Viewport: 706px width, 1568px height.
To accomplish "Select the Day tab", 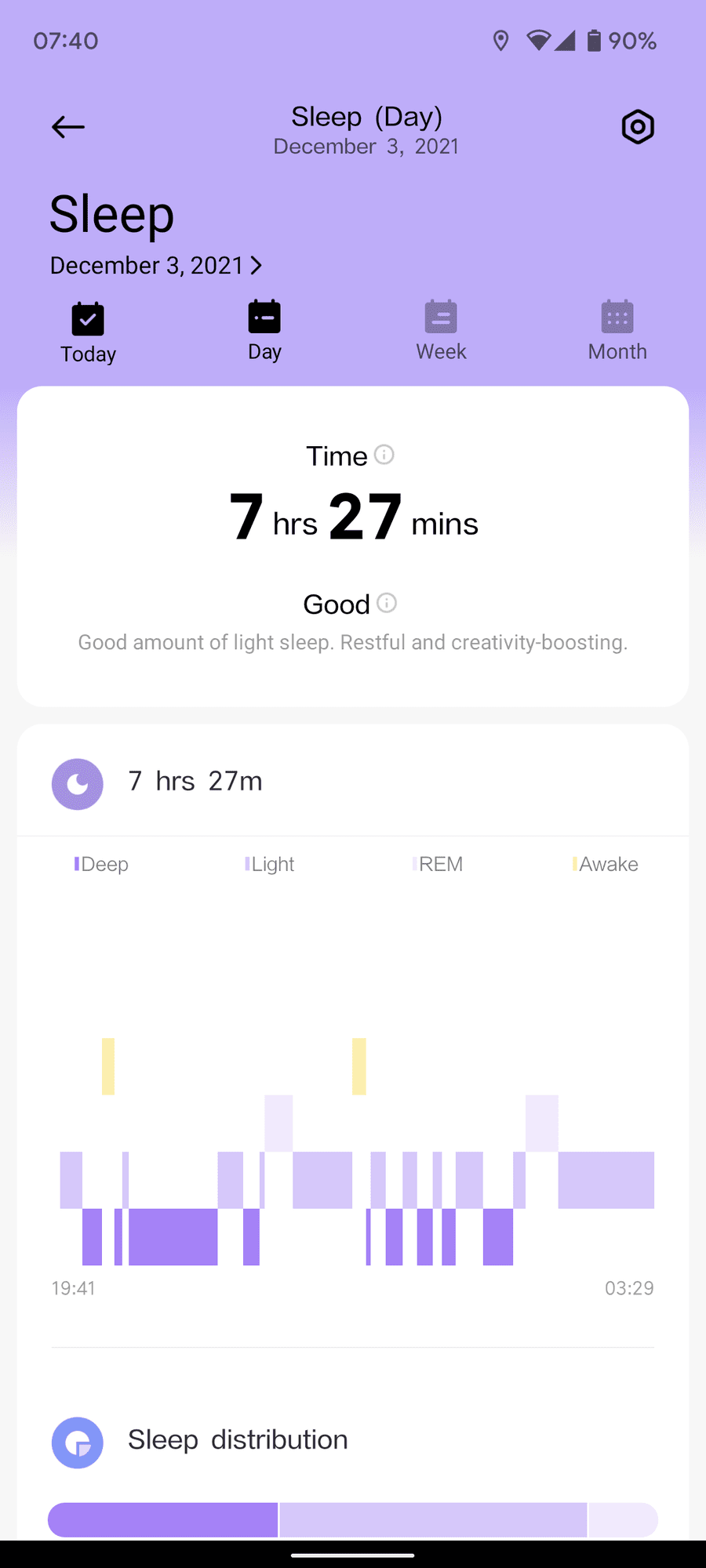I will coord(264,331).
